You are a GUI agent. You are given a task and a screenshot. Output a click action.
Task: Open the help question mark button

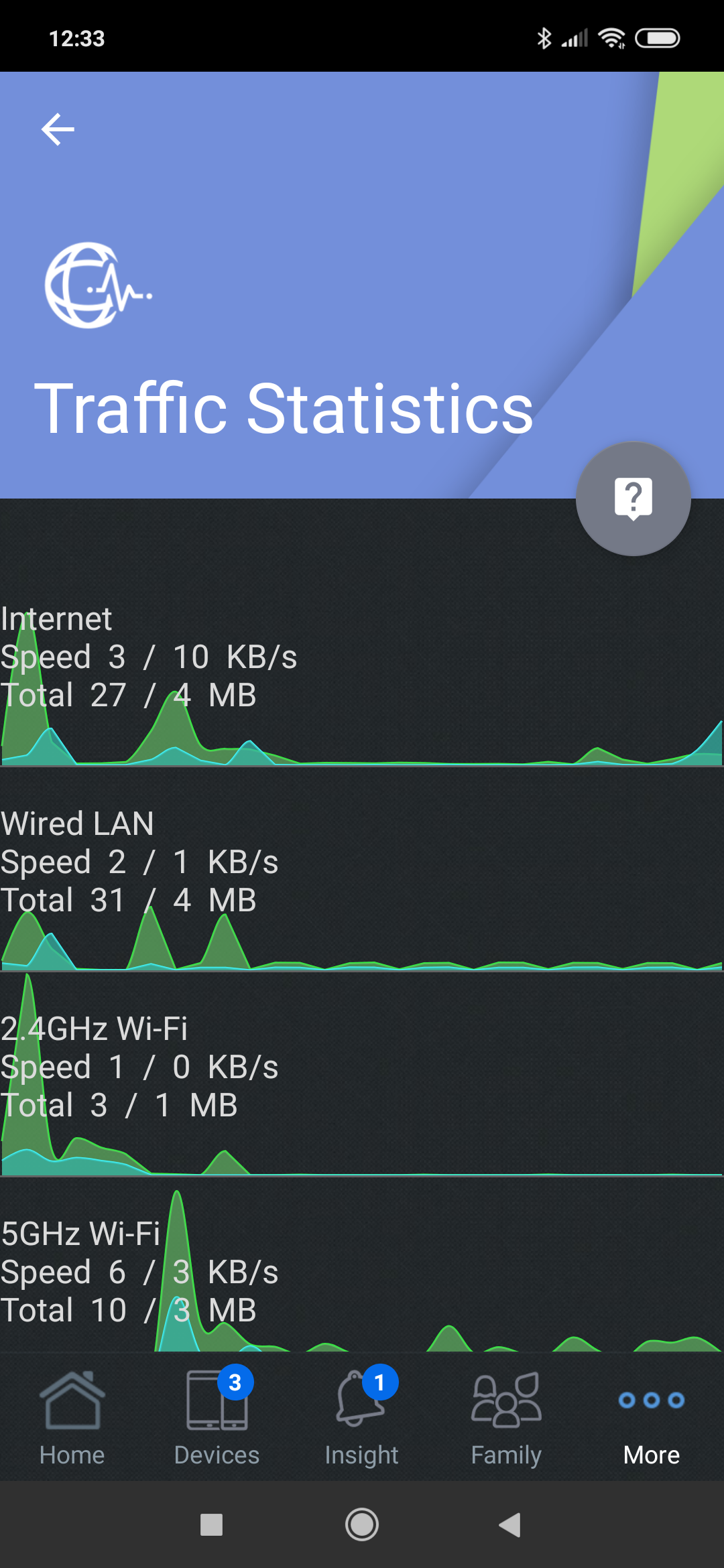click(x=633, y=499)
